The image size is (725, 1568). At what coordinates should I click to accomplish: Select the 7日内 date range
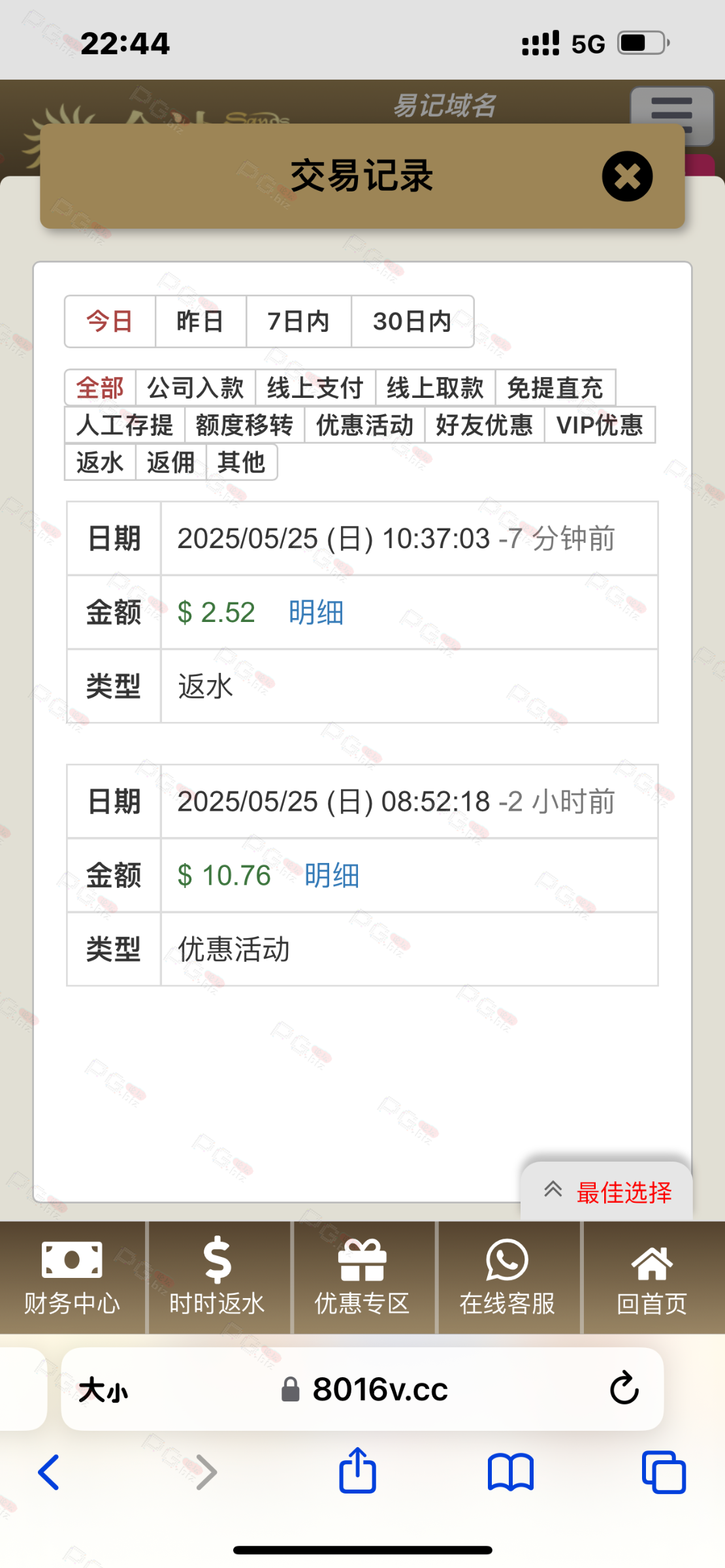298,321
